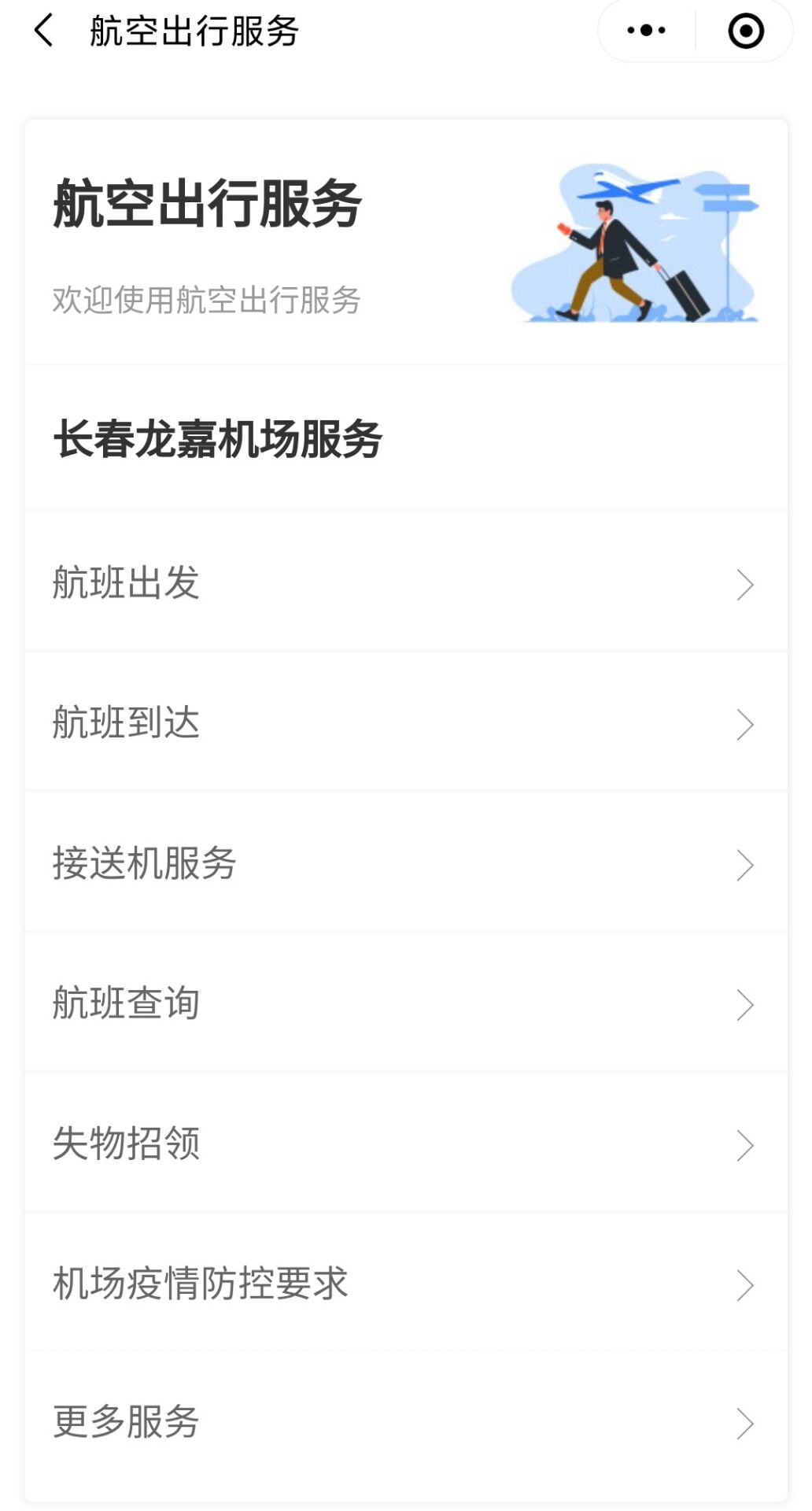Viewport: 812px width, 1511px height.
Task: Expand 更多服务 more services
Action: (405, 1422)
